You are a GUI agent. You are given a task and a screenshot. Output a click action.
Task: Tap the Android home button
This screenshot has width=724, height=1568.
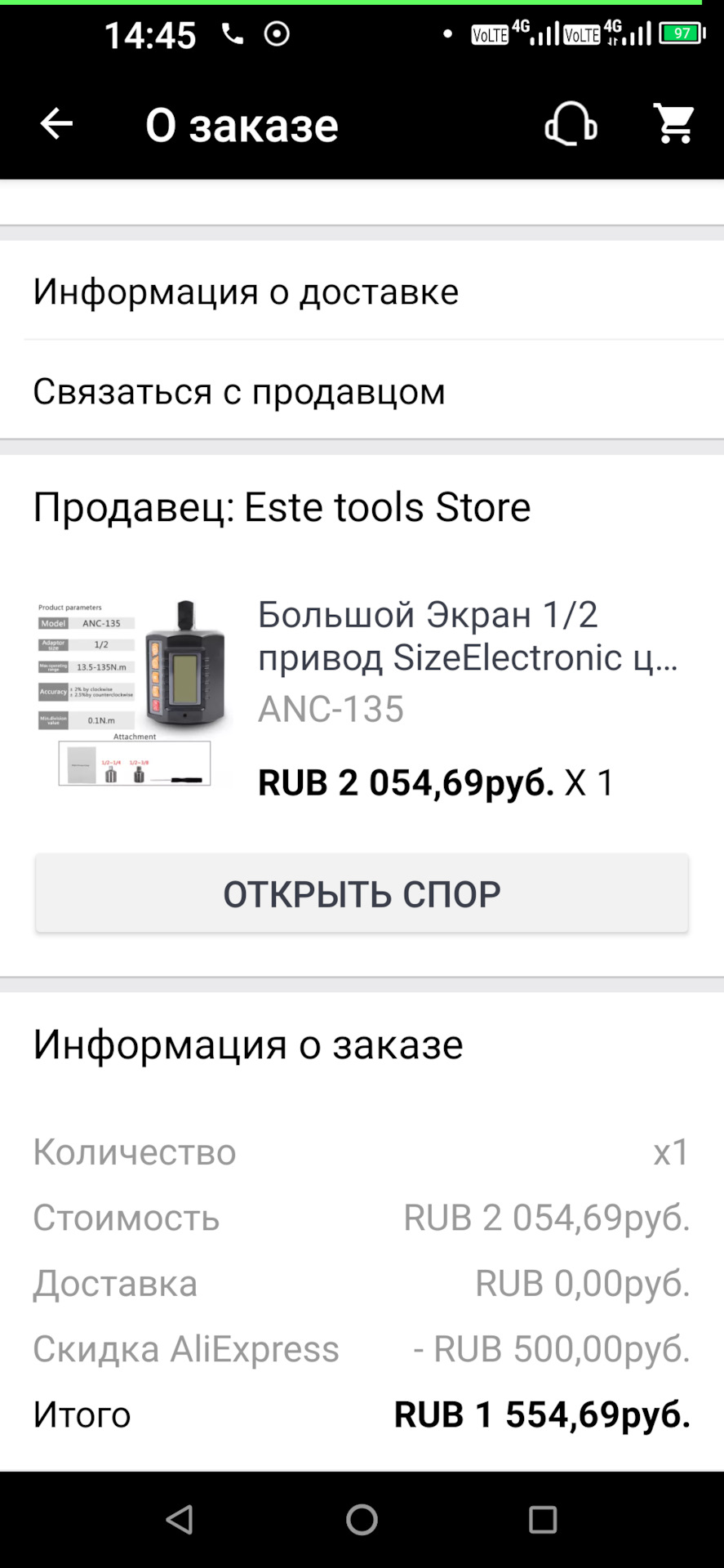pos(362,1515)
